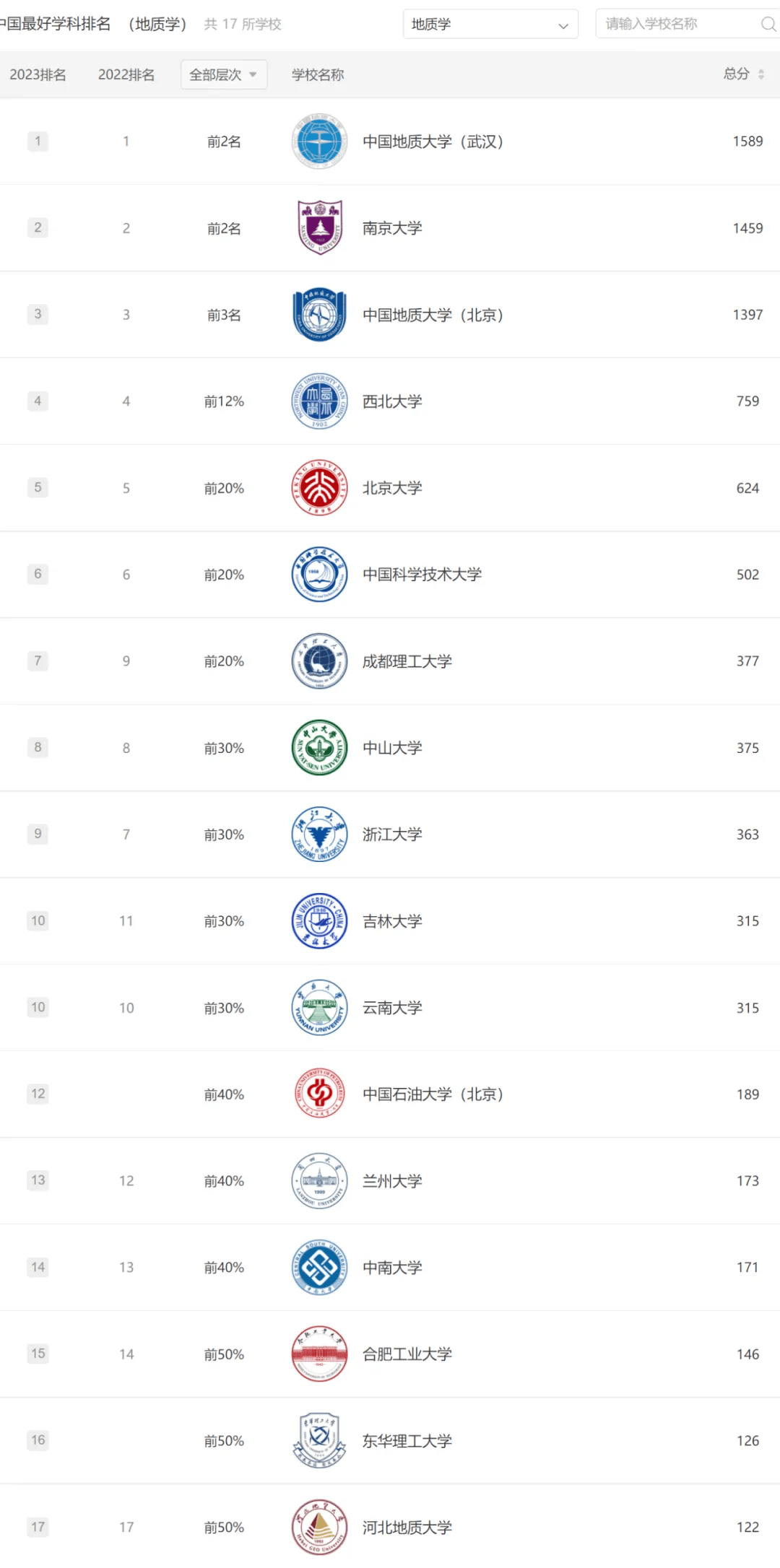Open the 南京大学 row
The image size is (780, 1568).
tap(392, 228)
